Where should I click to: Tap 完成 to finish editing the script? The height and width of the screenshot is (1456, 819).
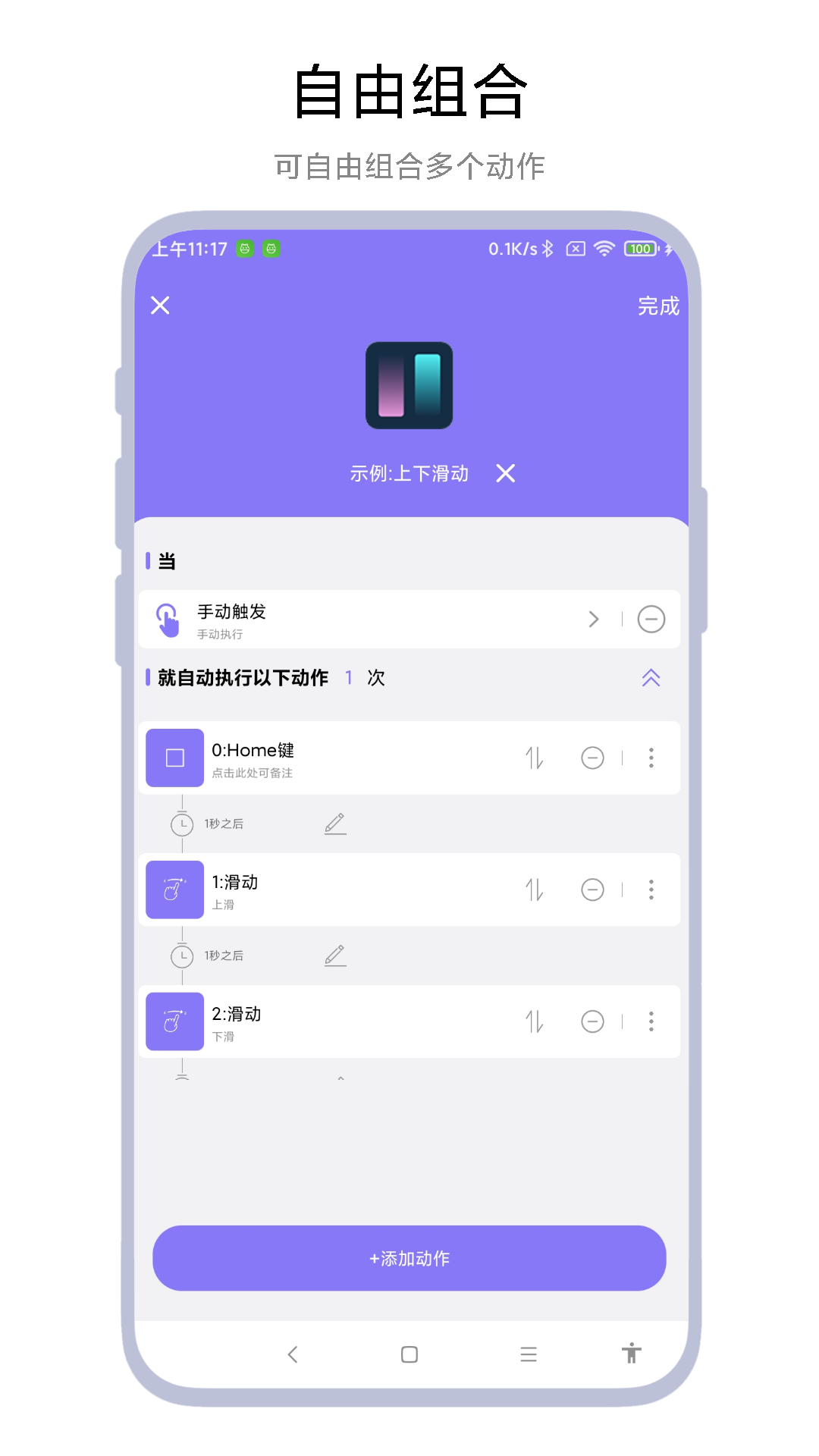[x=658, y=306]
